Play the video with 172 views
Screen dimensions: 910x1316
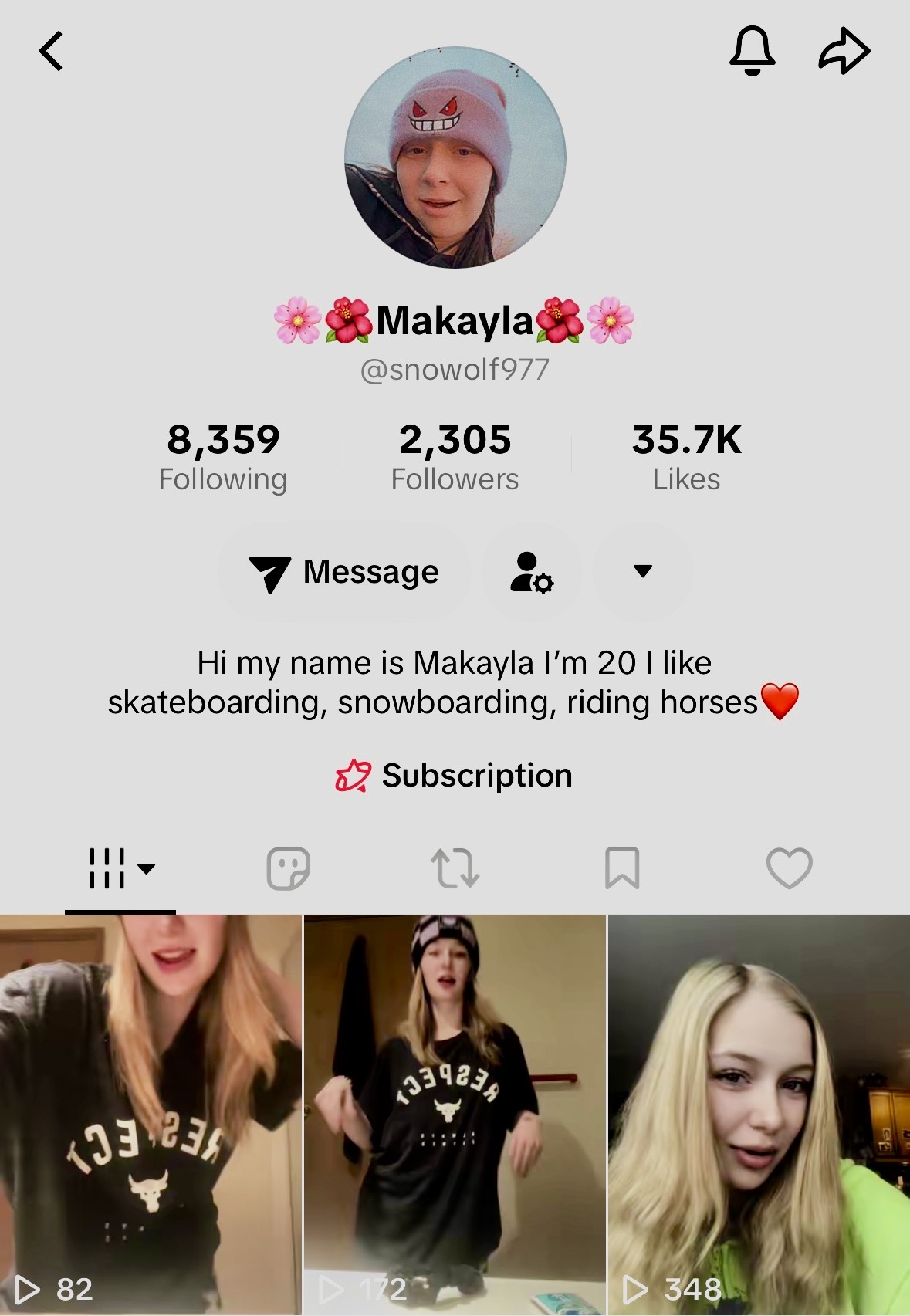tap(455, 1111)
